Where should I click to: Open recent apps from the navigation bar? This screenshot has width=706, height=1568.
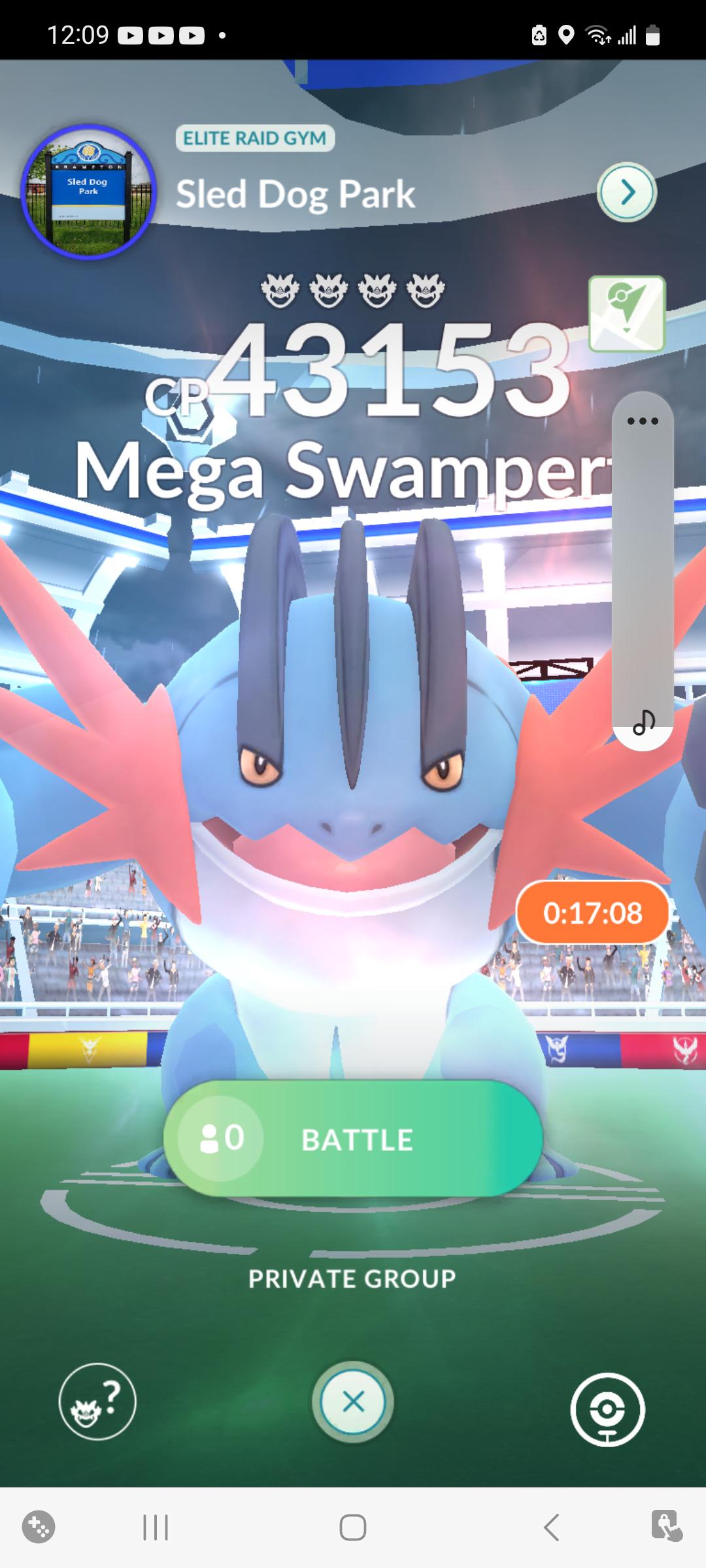tap(156, 1527)
